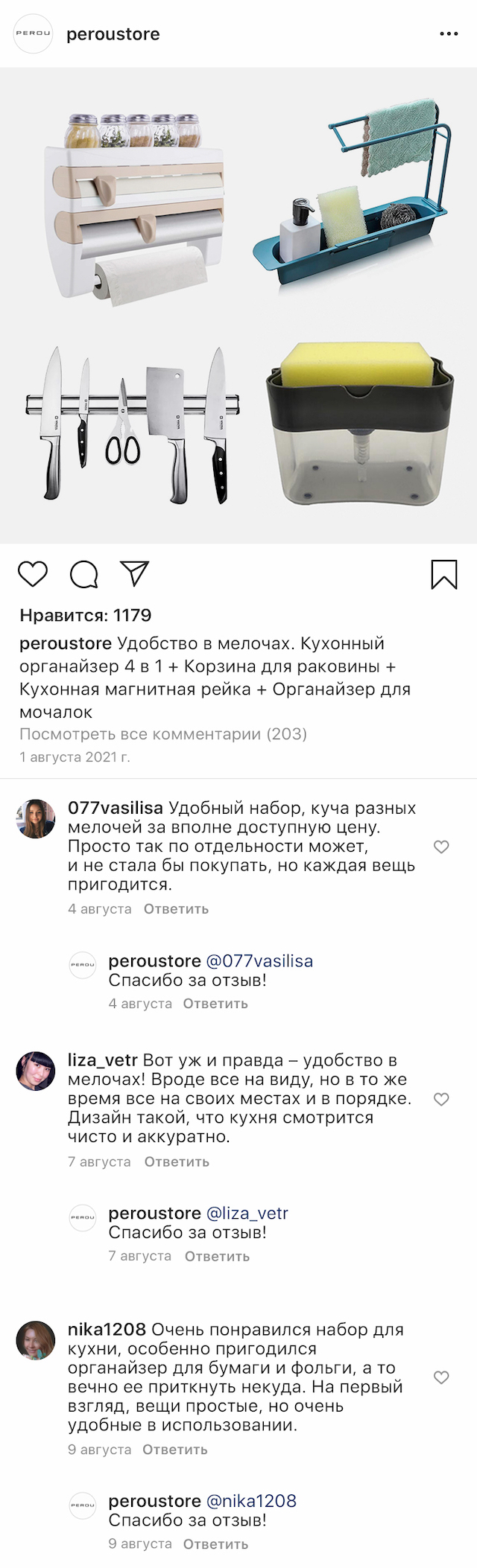
Task: Reply to liza_vetr's comment
Action: click(x=177, y=1161)
